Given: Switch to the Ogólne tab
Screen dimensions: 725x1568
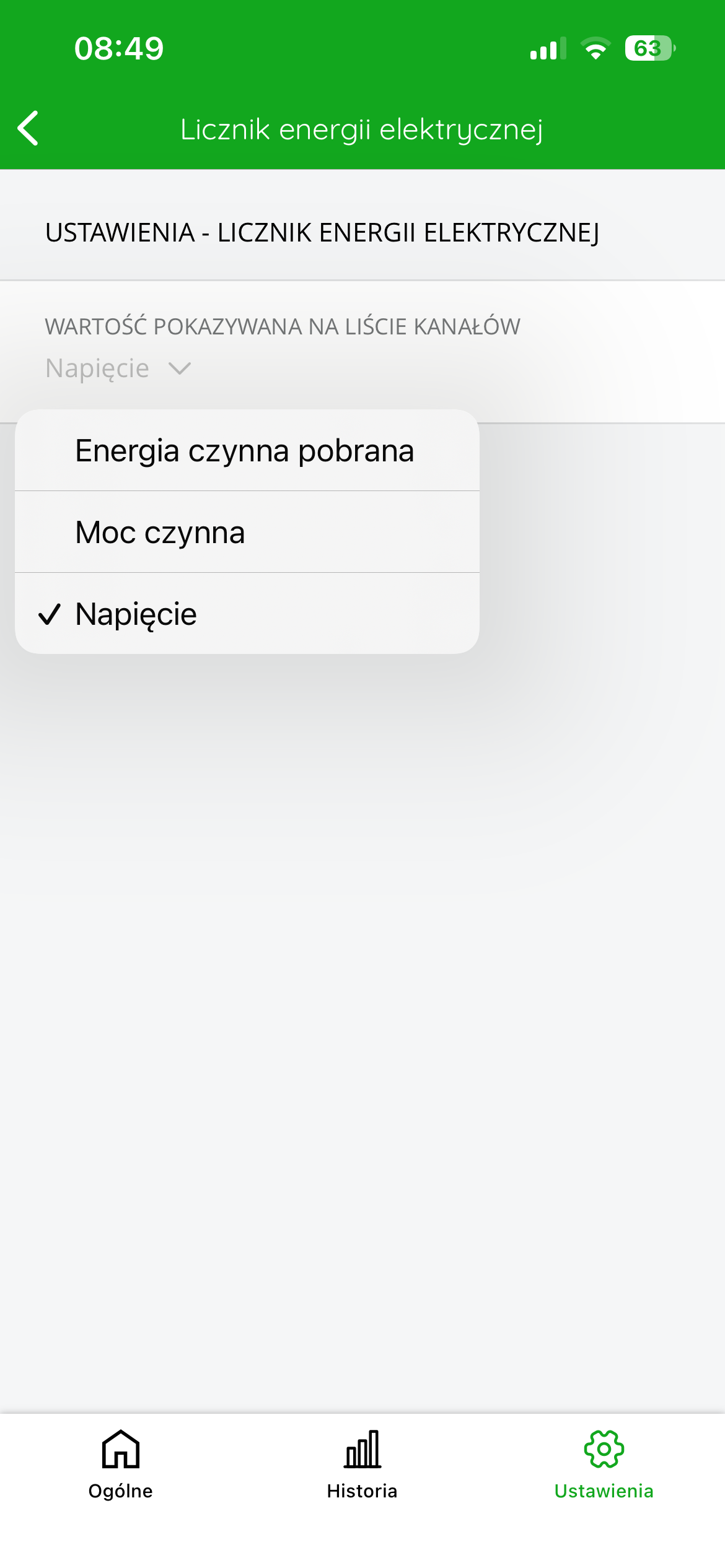Looking at the screenshot, I should pyautogui.click(x=121, y=1465).
